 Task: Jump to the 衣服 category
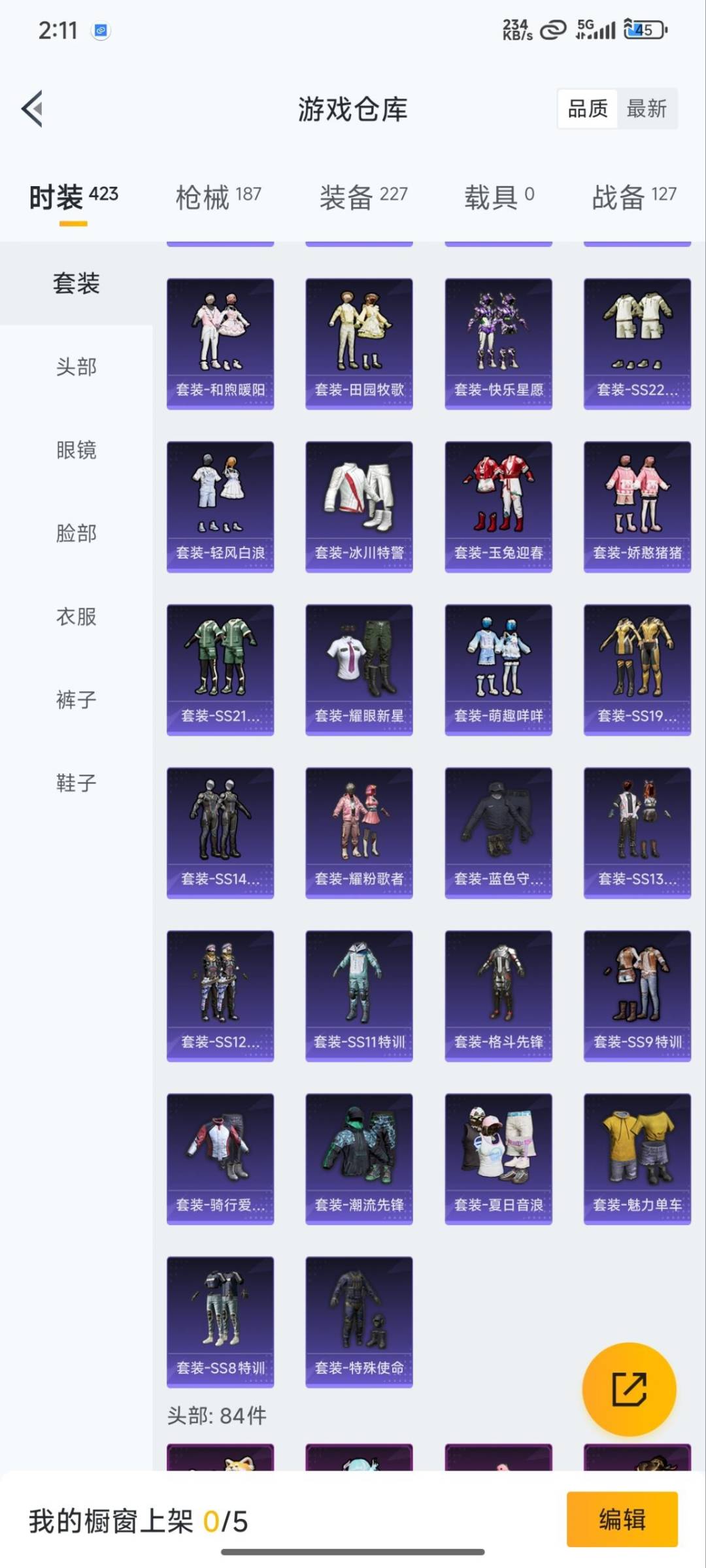tap(76, 616)
